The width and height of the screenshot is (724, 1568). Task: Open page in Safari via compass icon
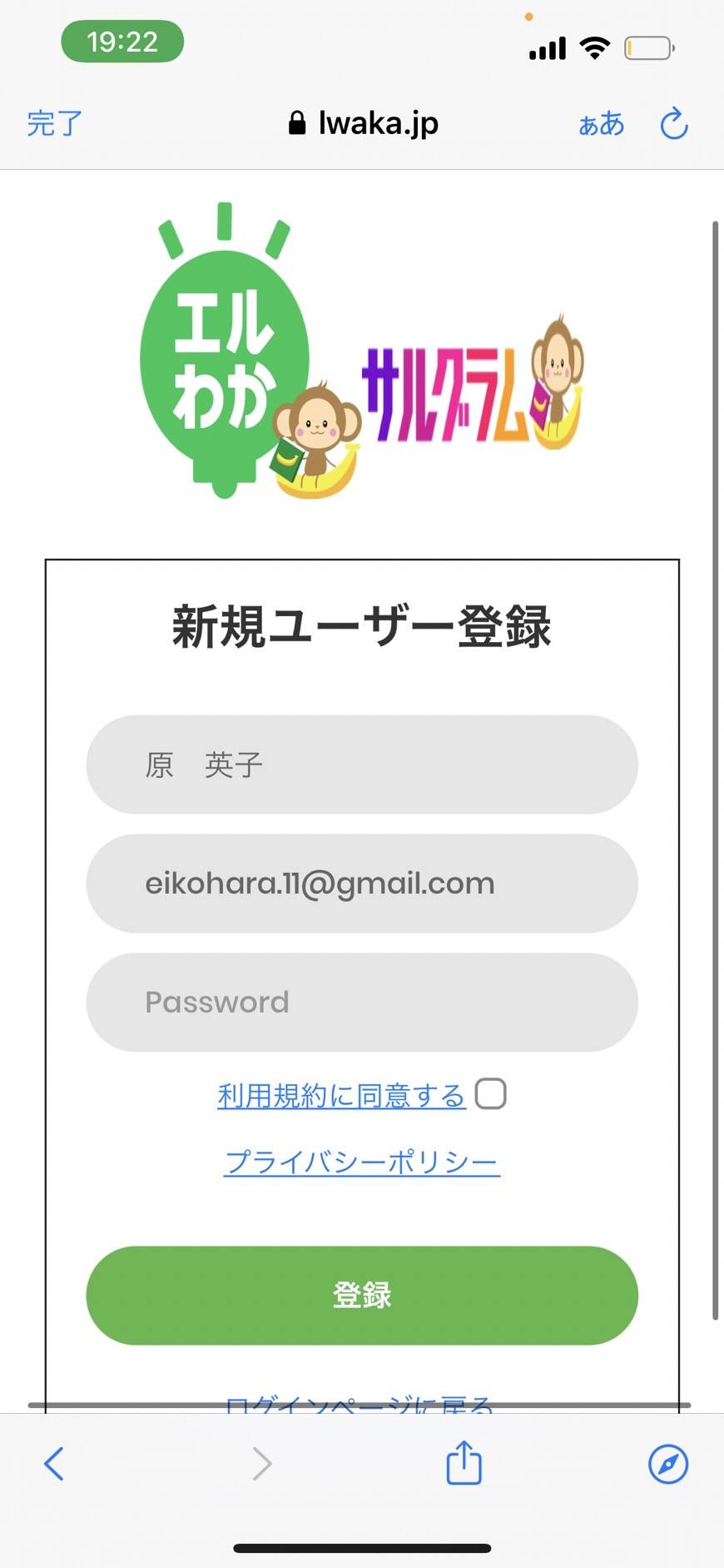point(668,1464)
